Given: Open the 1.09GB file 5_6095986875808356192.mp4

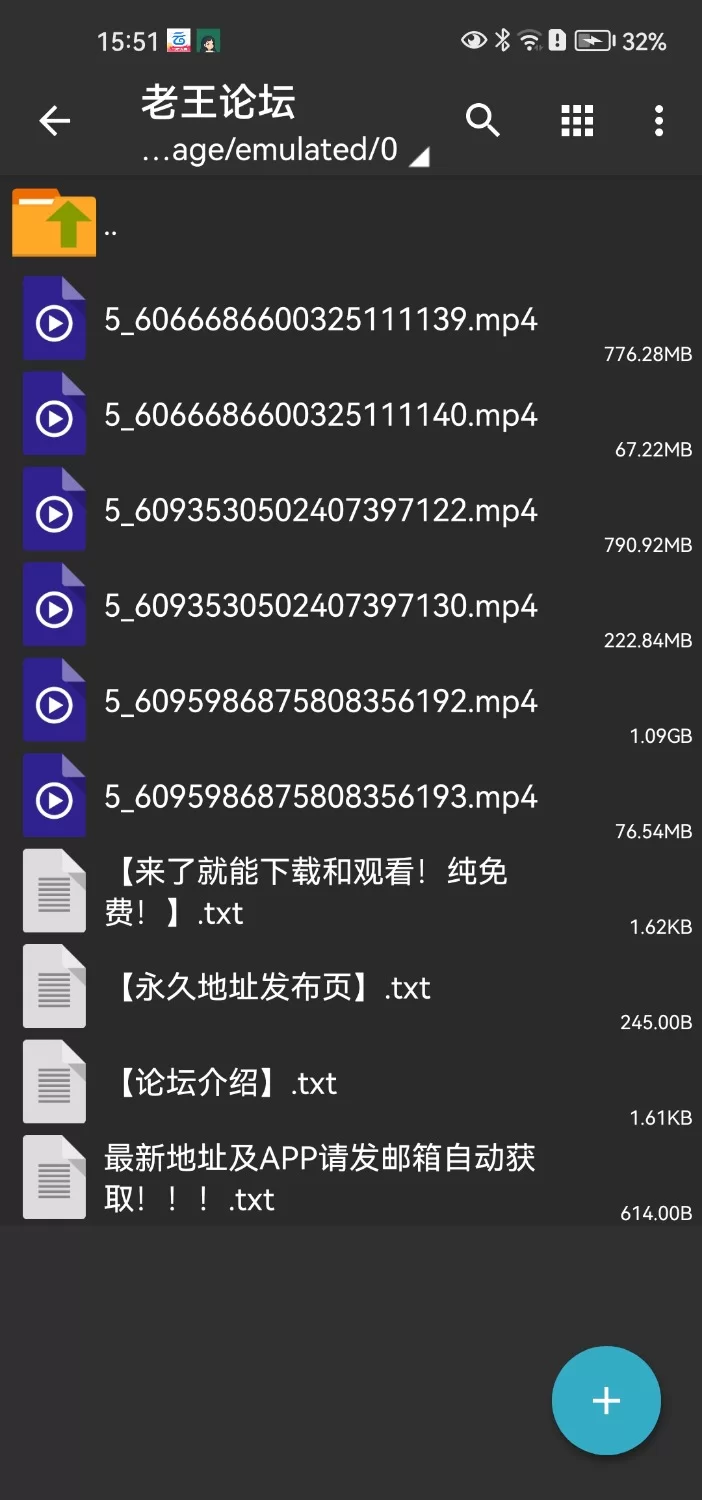Looking at the screenshot, I should (x=320, y=702).
